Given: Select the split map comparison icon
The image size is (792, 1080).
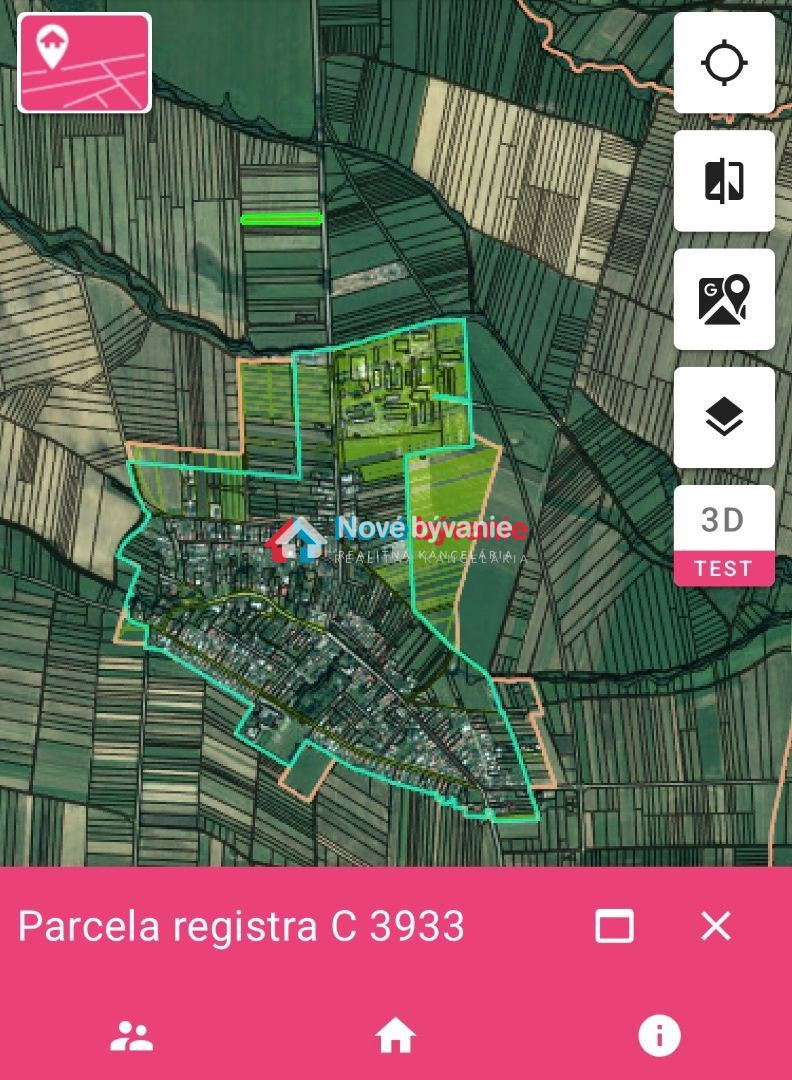Looking at the screenshot, I should [724, 182].
